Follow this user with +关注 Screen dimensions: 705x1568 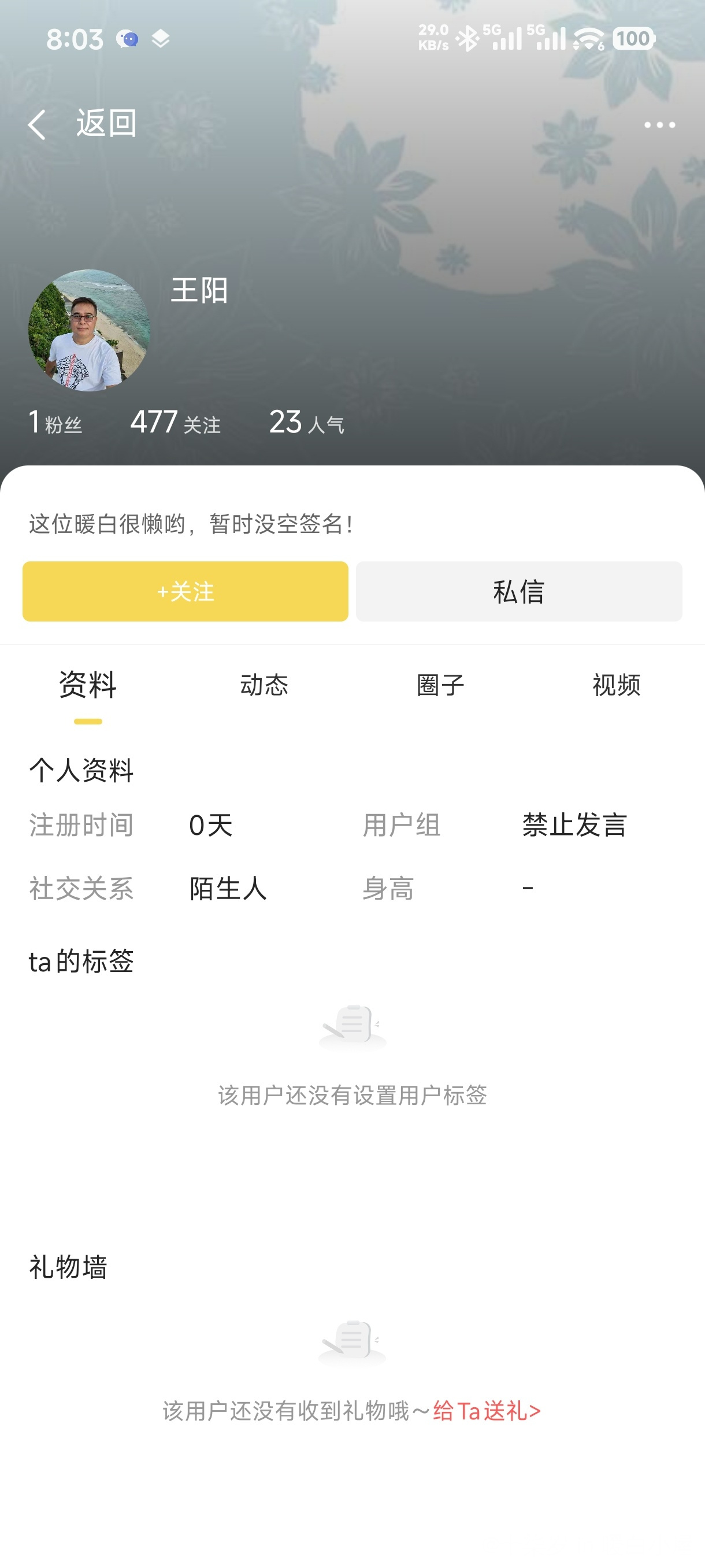tap(185, 591)
